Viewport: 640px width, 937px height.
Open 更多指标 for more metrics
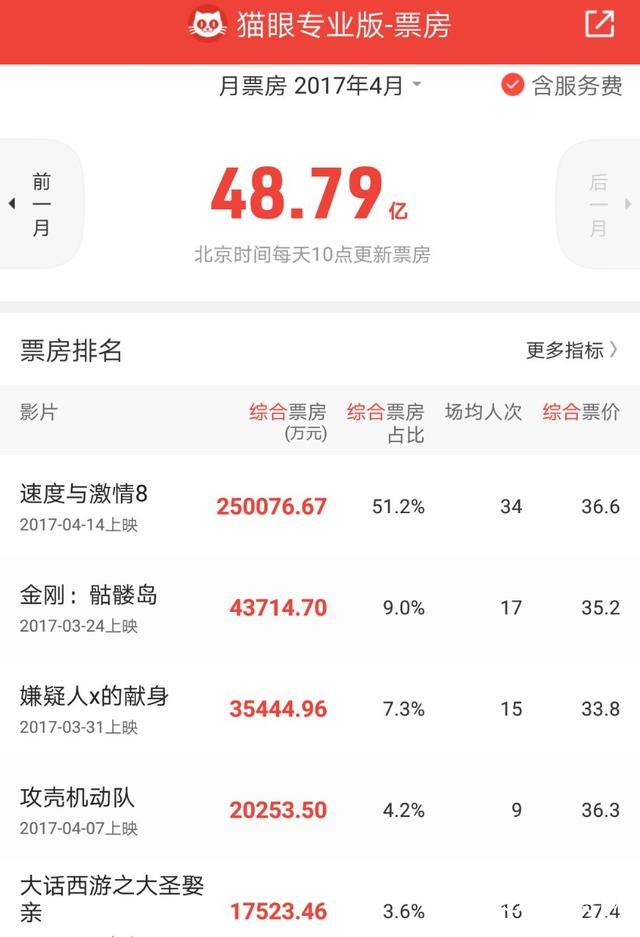click(x=571, y=350)
